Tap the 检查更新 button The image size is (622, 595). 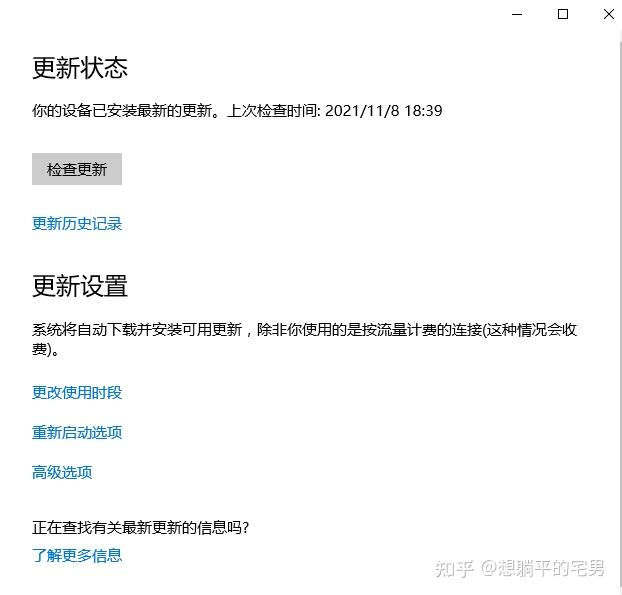point(77,169)
